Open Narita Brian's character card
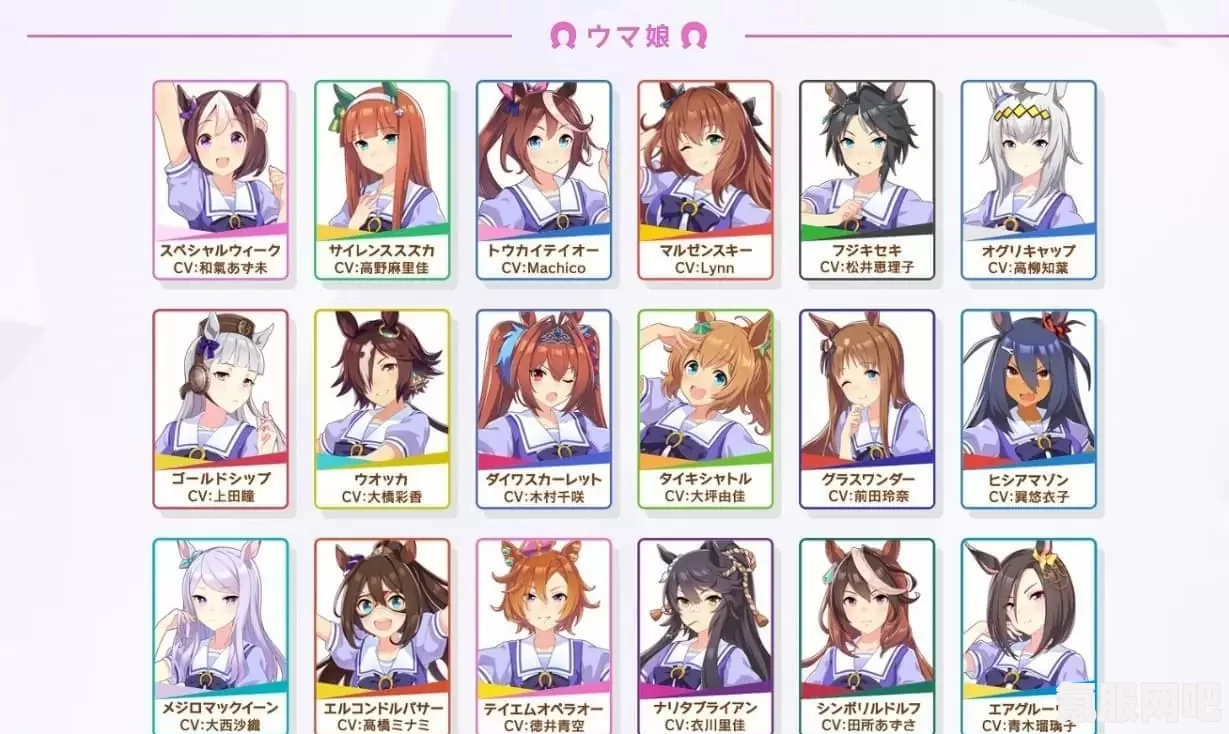Screen dimensions: 1229x734 705,635
